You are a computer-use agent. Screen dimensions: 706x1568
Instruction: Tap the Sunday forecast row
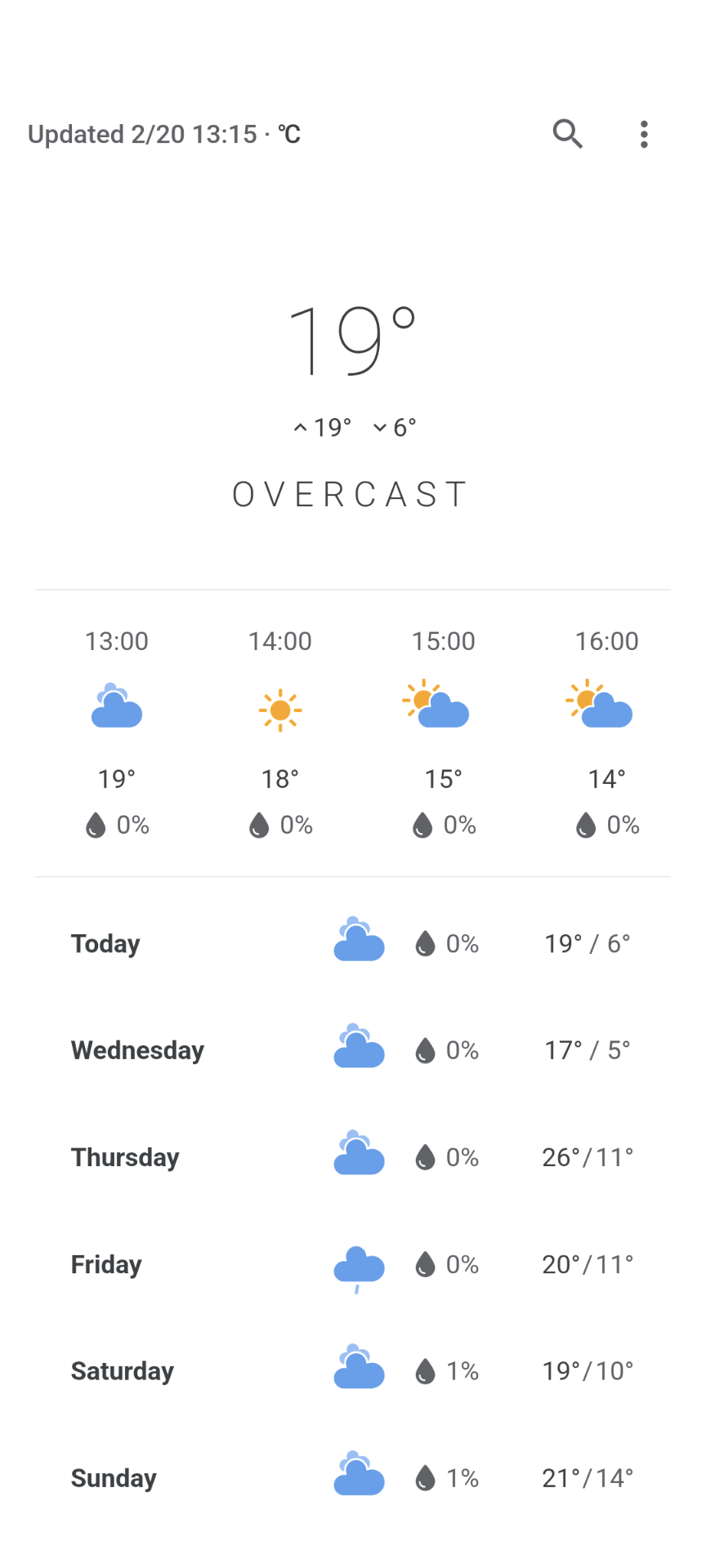pyautogui.click(x=352, y=1478)
